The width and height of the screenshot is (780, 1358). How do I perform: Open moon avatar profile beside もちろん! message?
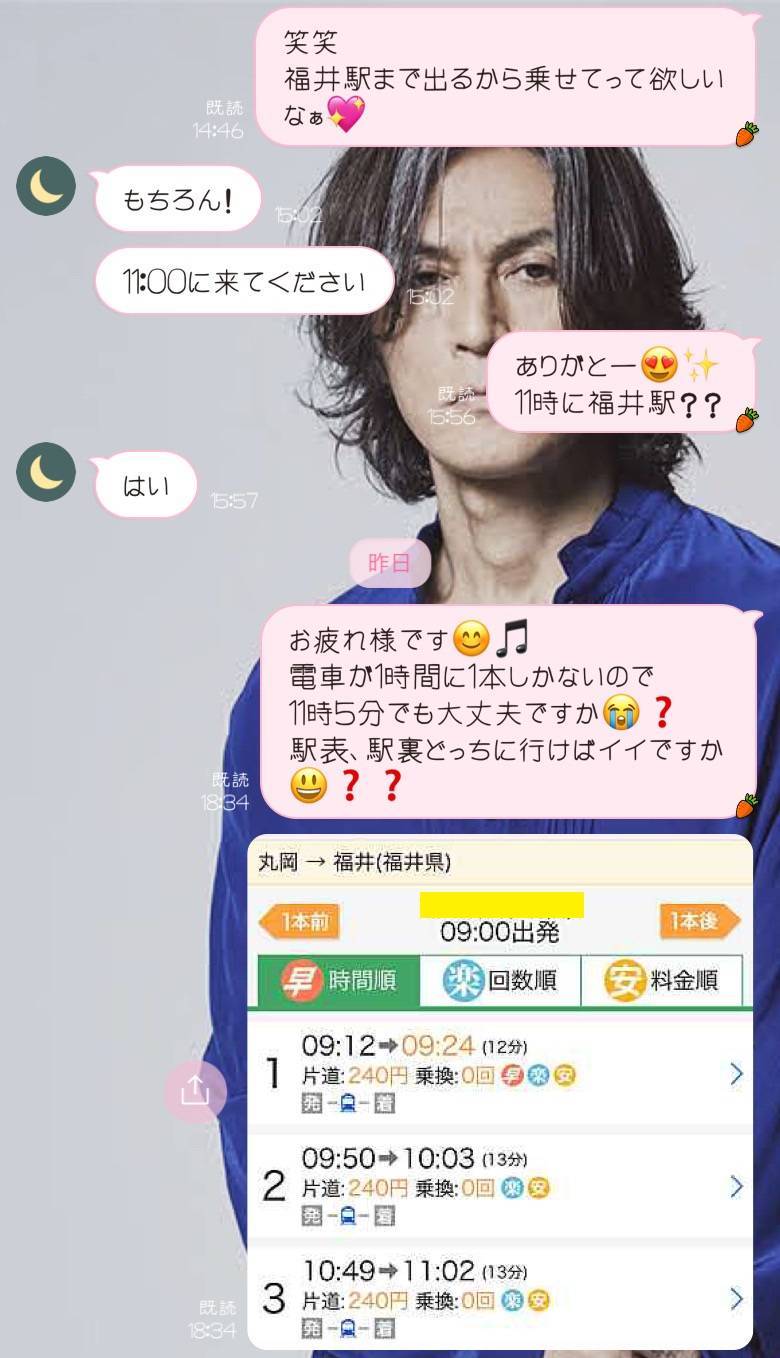pyautogui.click(x=46, y=187)
